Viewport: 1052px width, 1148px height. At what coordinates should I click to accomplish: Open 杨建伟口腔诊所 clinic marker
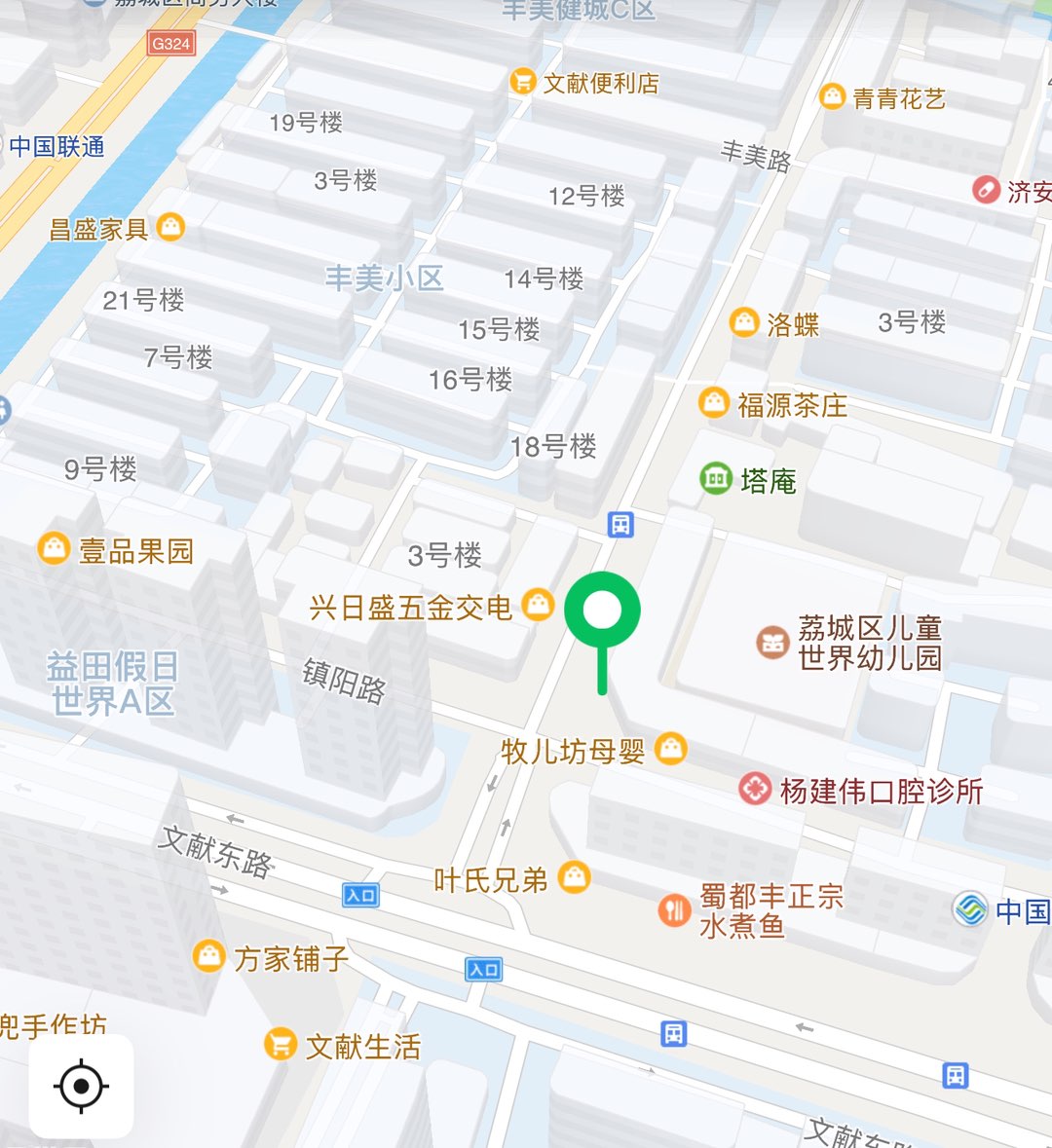pyautogui.click(x=755, y=789)
